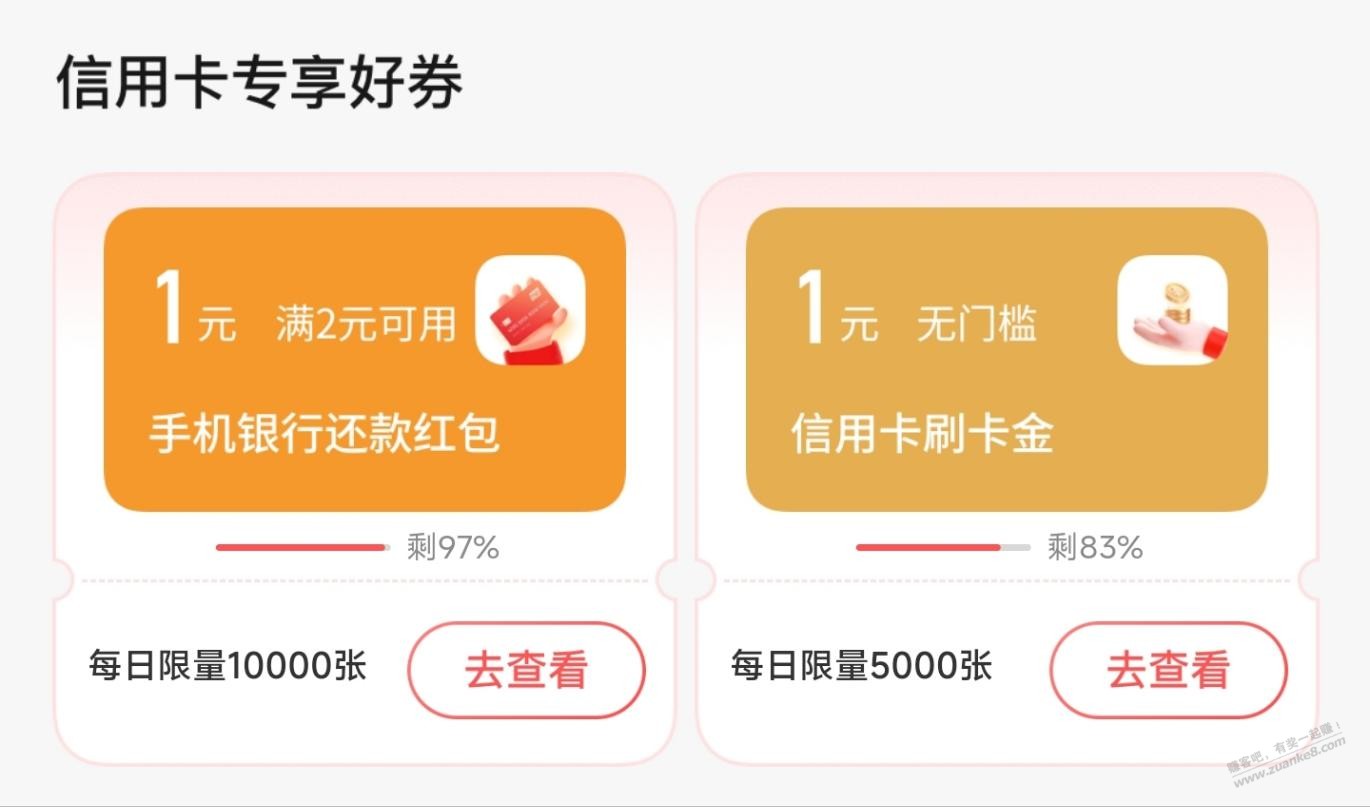Open the 信用卡刷卡金 coupon card
The width and height of the screenshot is (1370, 807).
pyautogui.click(x=1006, y=360)
